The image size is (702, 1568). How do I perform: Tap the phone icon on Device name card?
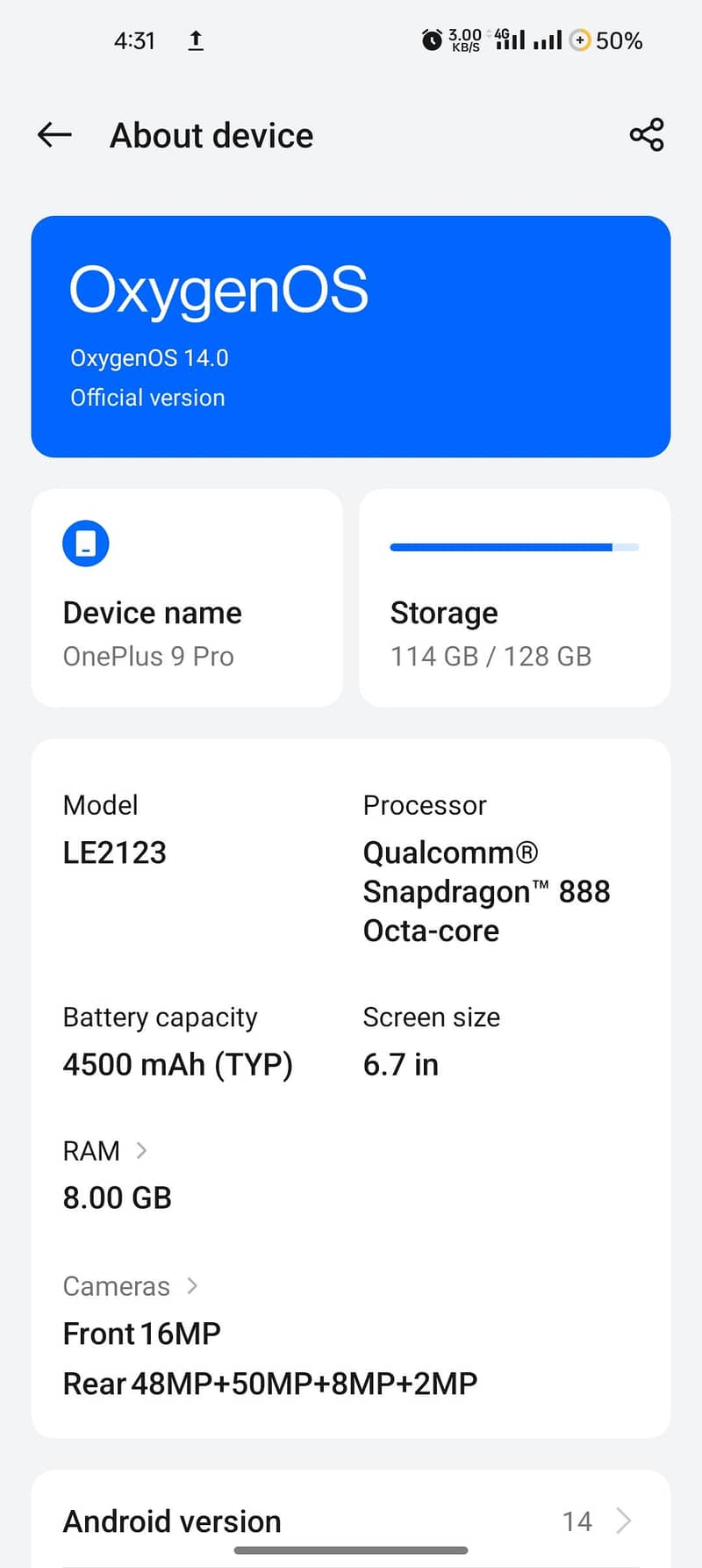click(85, 543)
